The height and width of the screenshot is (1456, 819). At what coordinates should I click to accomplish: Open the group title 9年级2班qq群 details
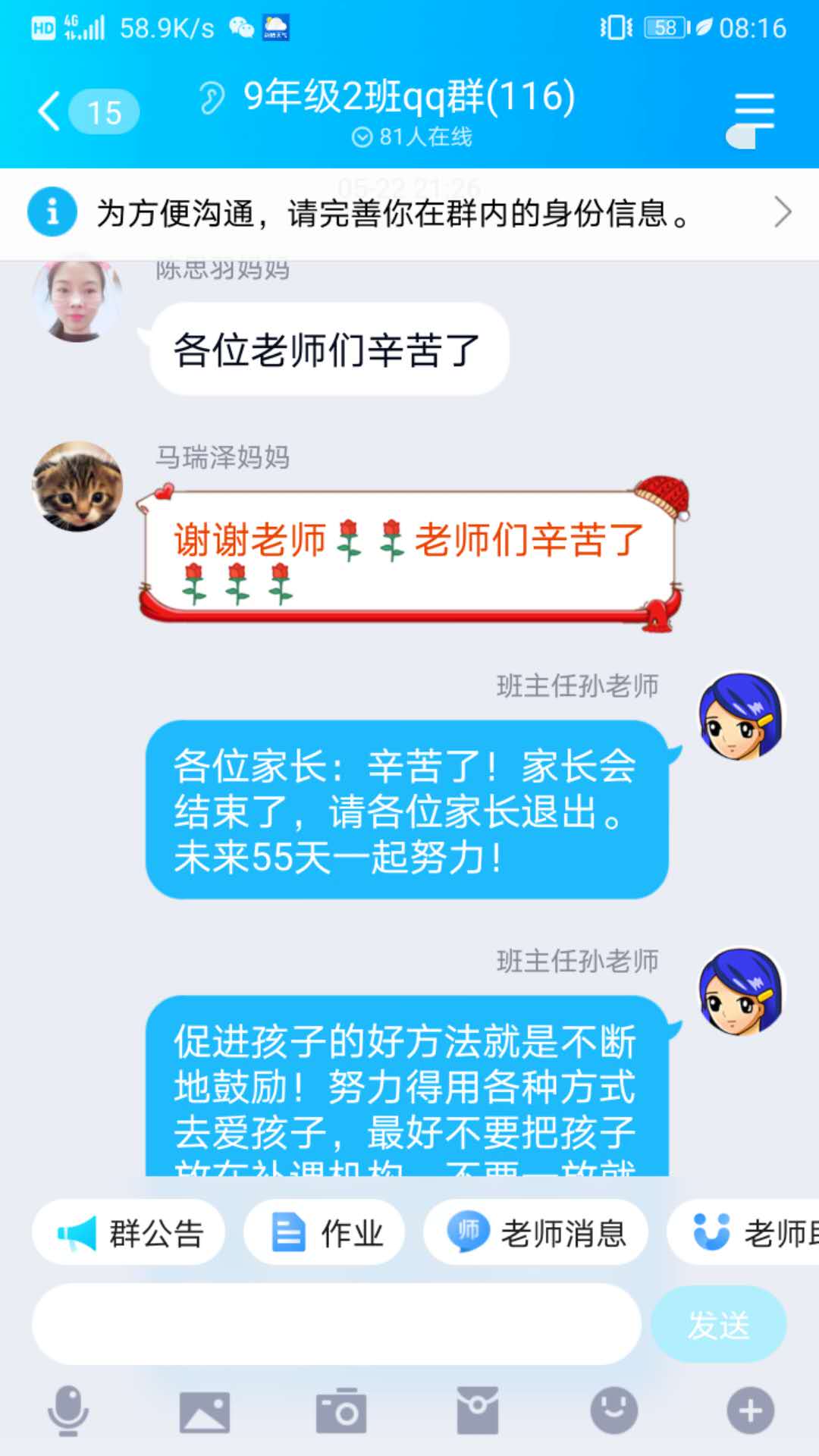409,97
